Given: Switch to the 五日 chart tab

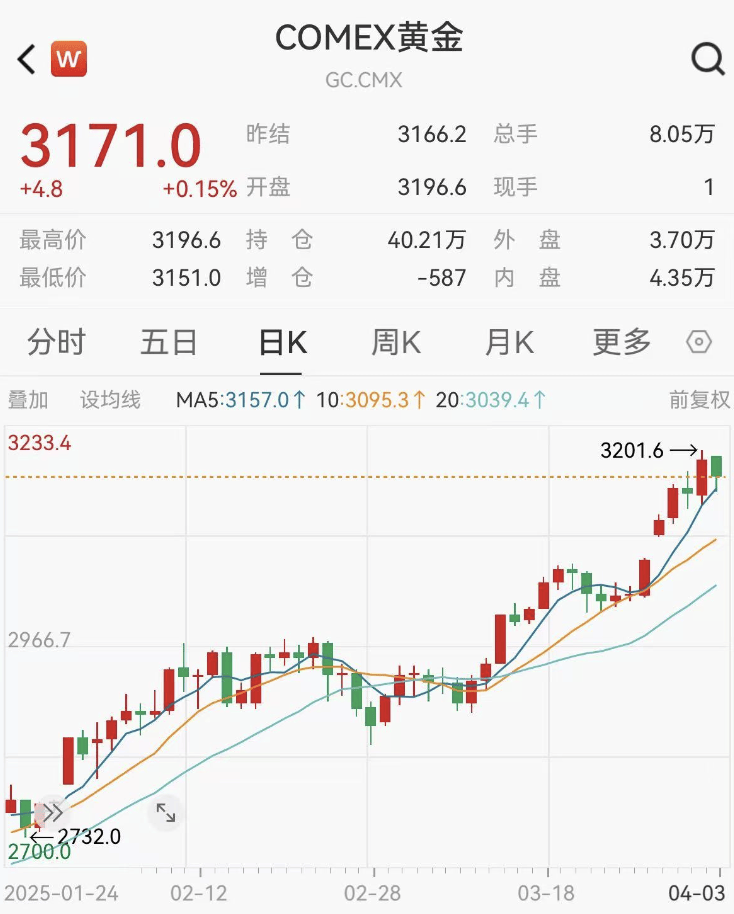Looking at the screenshot, I should click(x=168, y=343).
